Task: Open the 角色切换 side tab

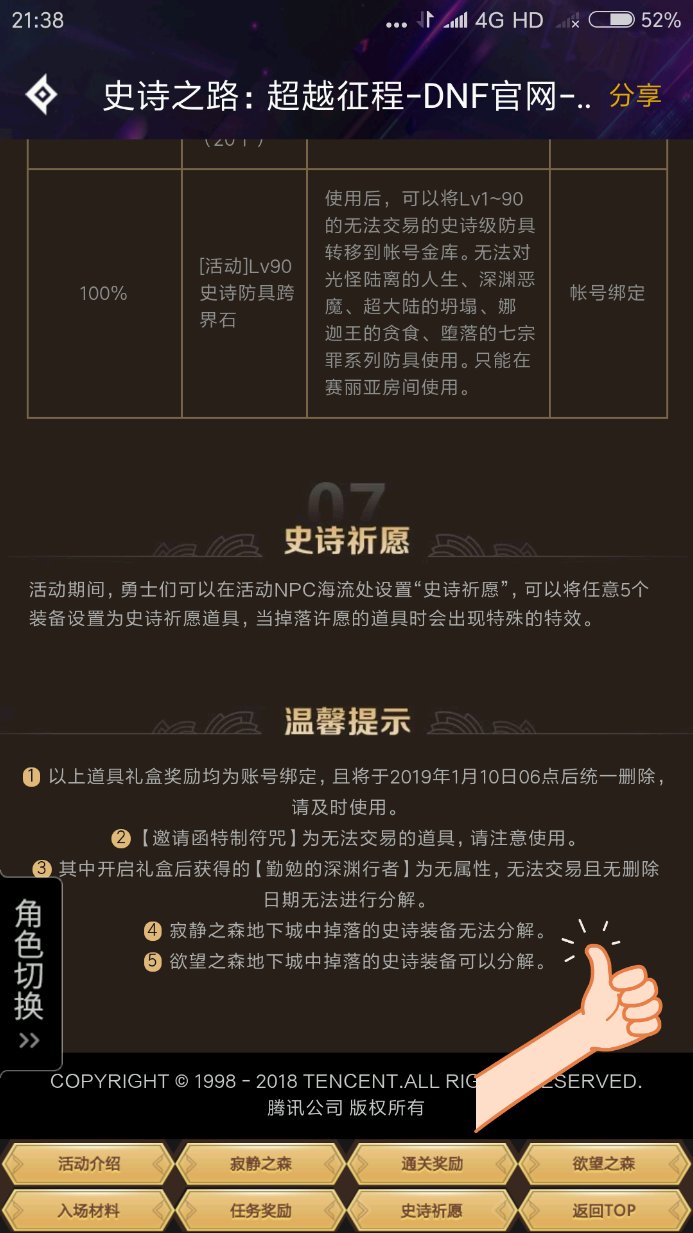Action: [30, 974]
